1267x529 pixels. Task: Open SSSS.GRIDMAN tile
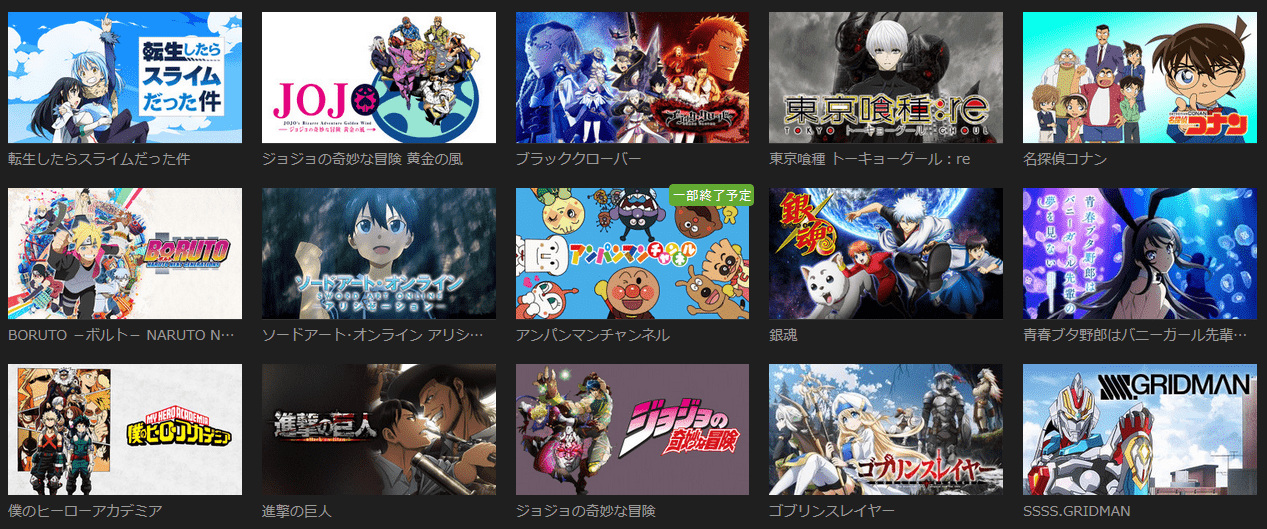[1140, 430]
